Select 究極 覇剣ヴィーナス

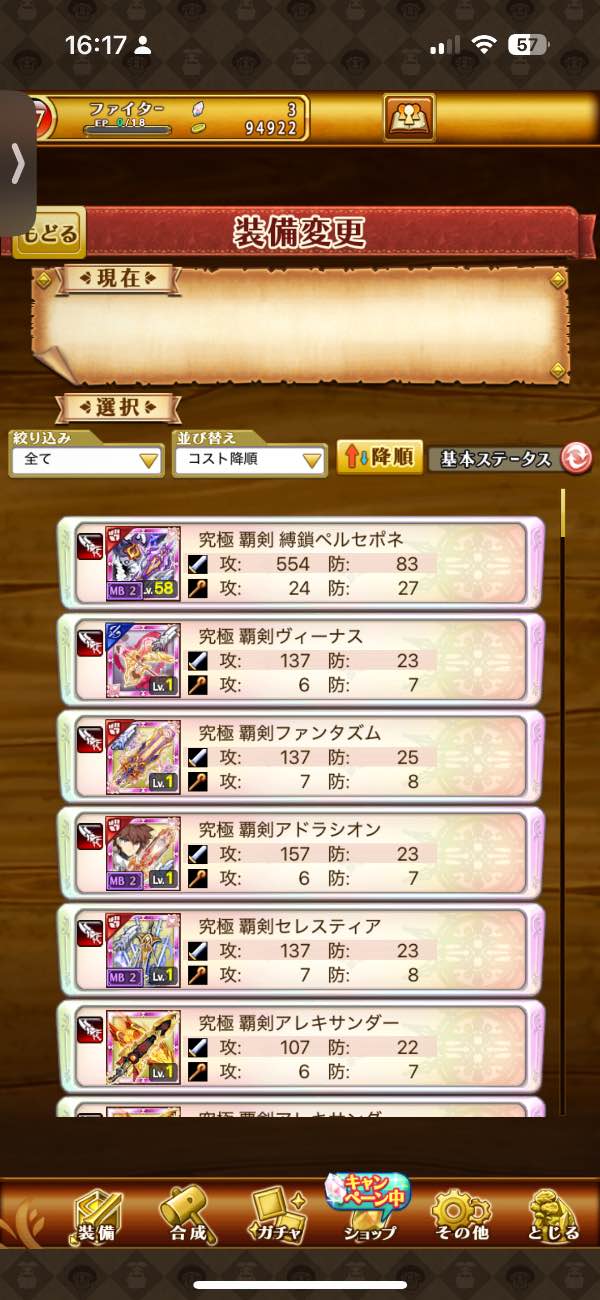(x=301, y=659)
